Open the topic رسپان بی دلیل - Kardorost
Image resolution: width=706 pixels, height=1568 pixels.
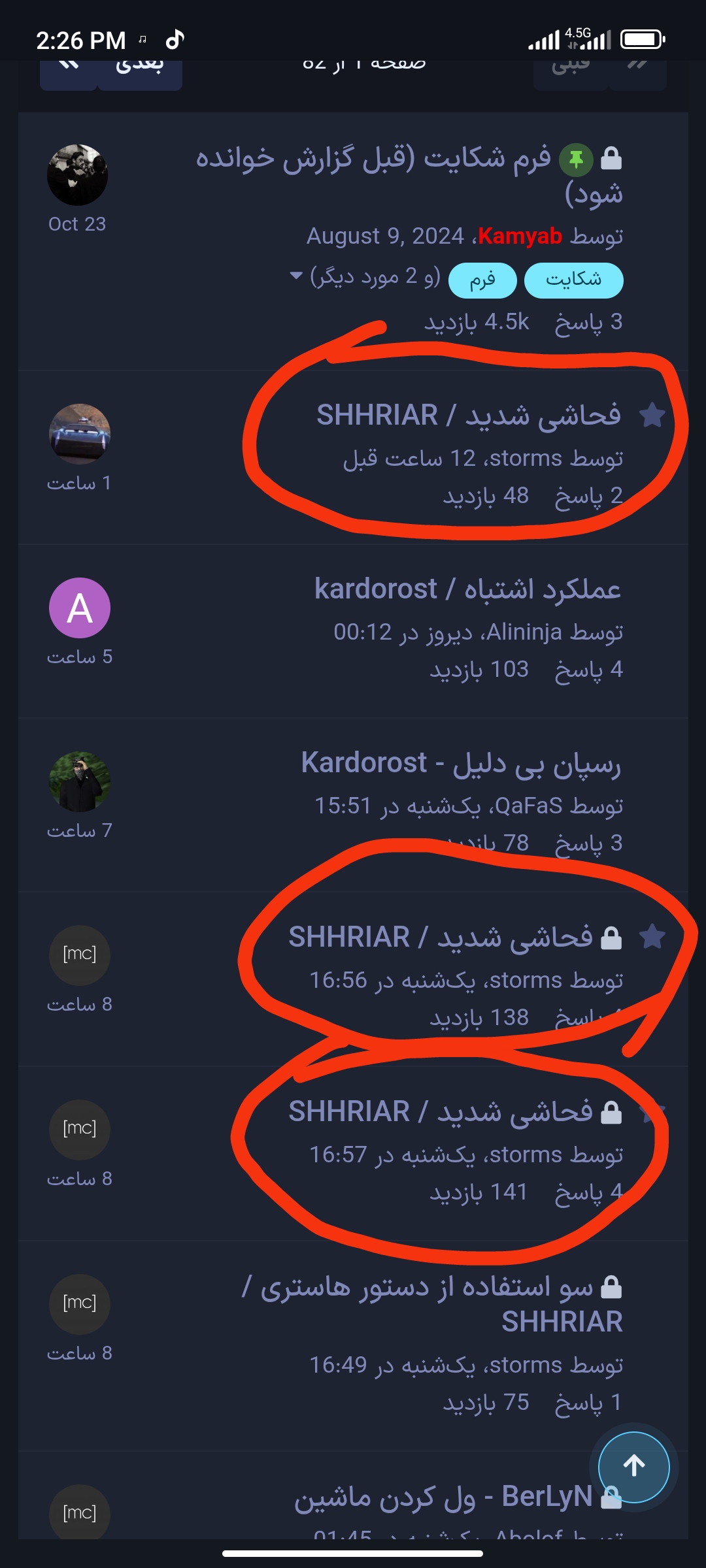coord(461,763)
